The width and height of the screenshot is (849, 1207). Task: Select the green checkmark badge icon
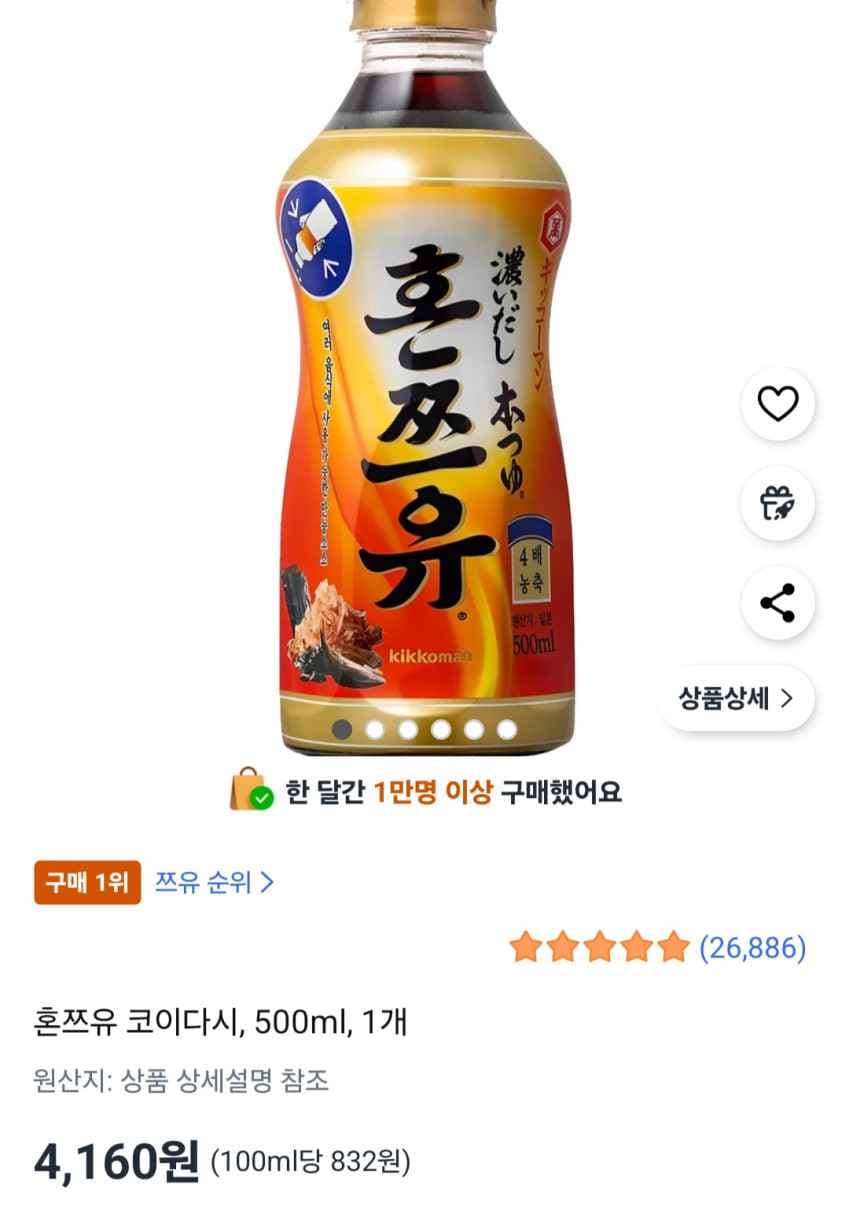(x=262, y=799)
